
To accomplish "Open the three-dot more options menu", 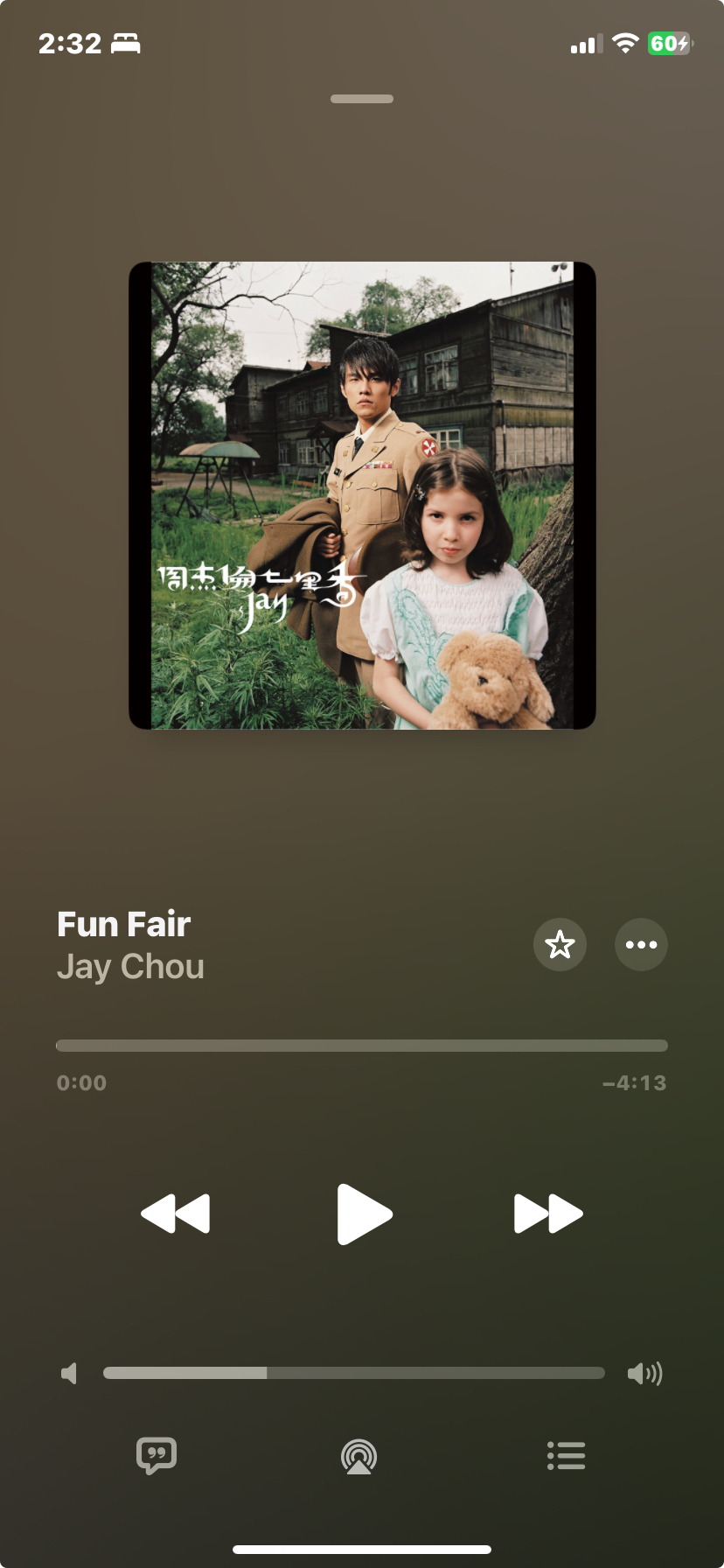I will point(641,944).
